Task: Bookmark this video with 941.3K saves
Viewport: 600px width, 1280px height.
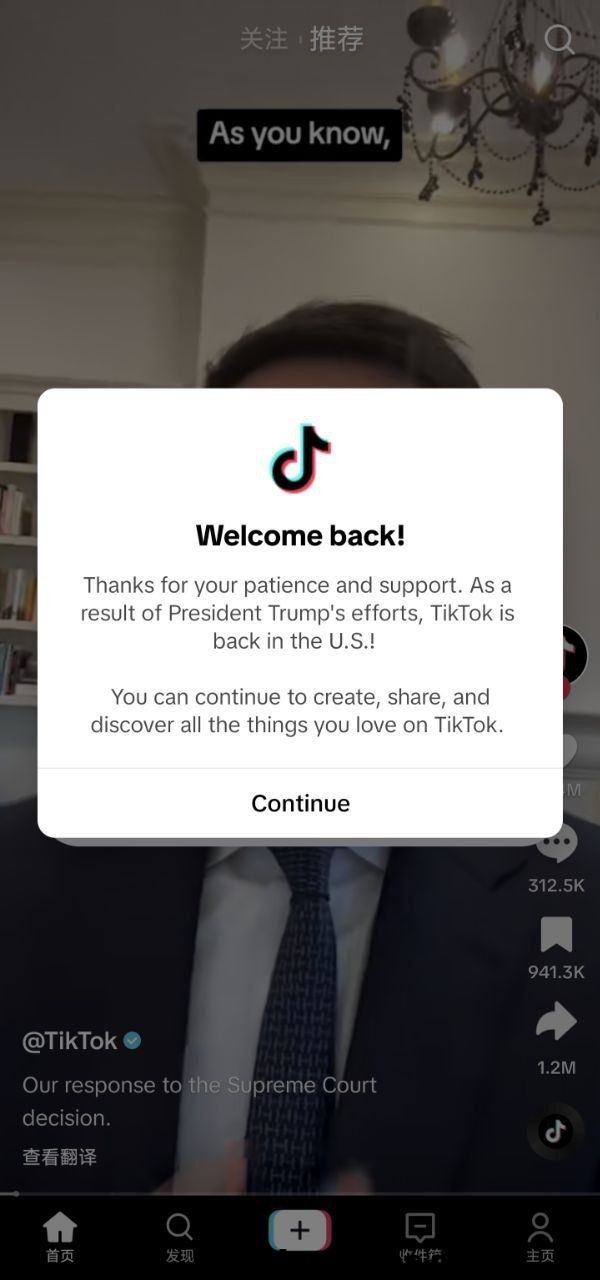Action: 556,935
